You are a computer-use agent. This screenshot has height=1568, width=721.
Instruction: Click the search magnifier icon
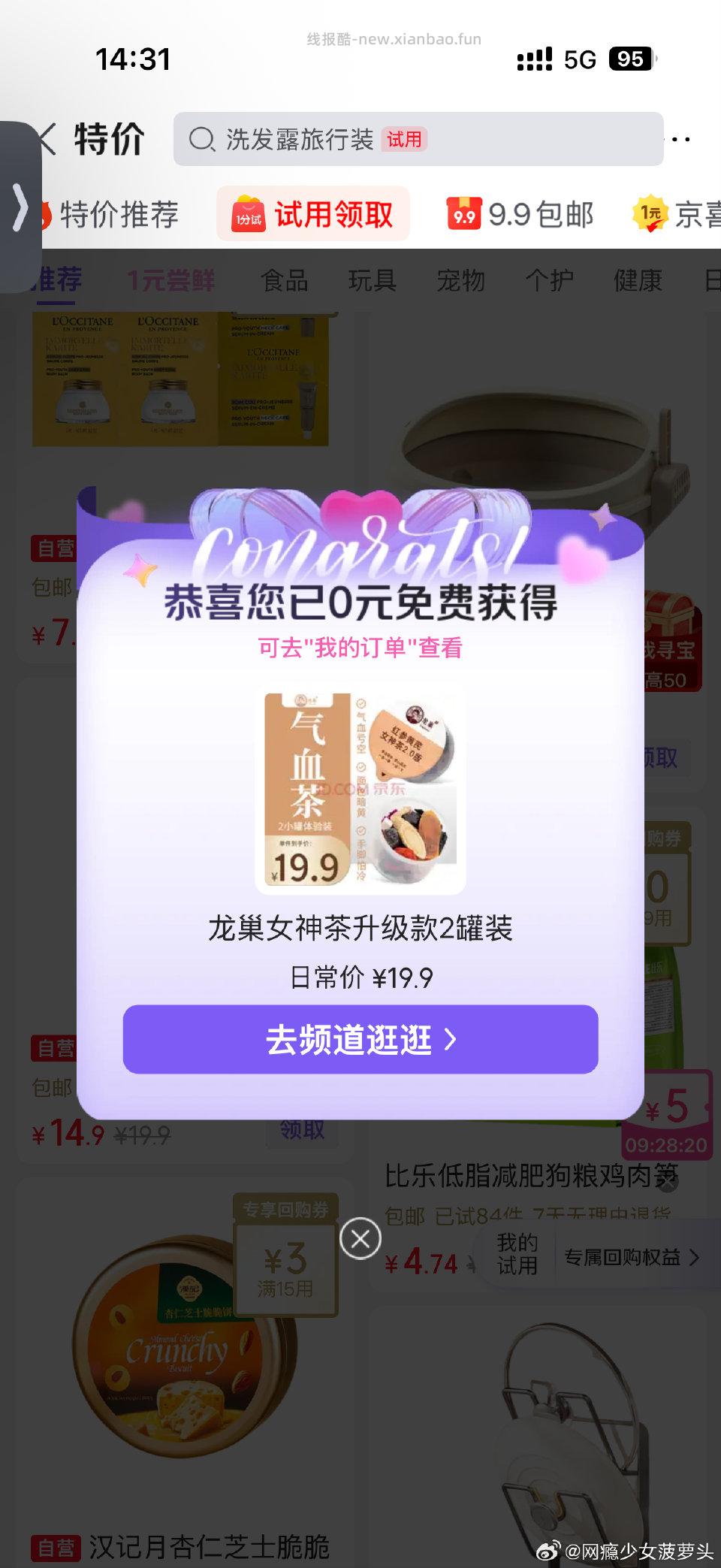(201, 138)
